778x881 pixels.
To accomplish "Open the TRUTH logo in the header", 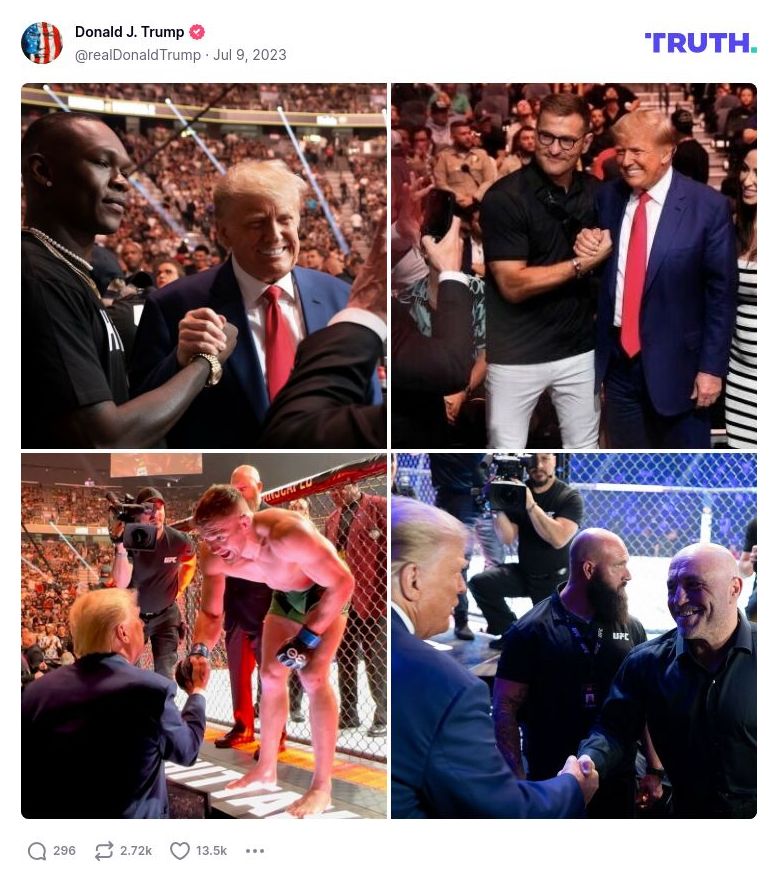I will (700, 44).
